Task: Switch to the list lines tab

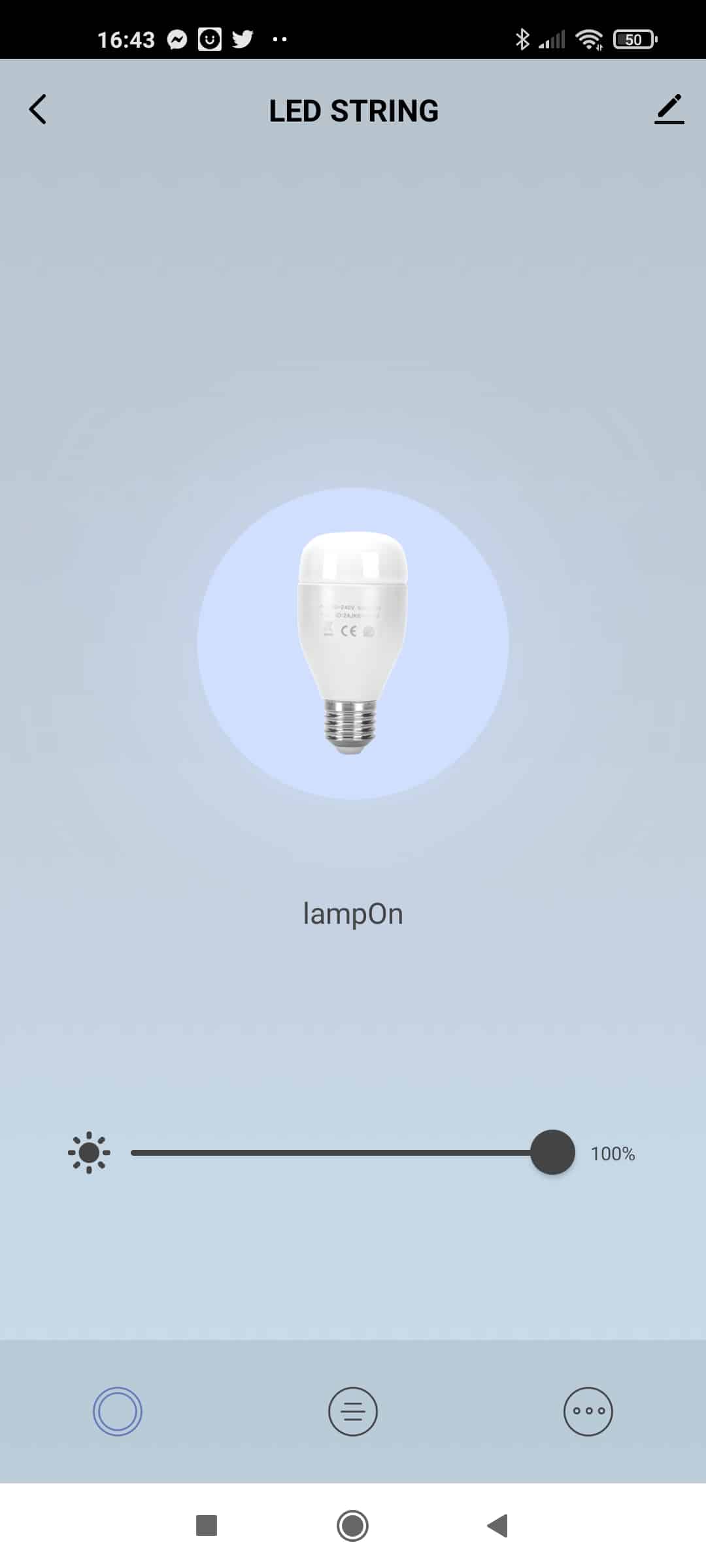Action: point(353,1411)
